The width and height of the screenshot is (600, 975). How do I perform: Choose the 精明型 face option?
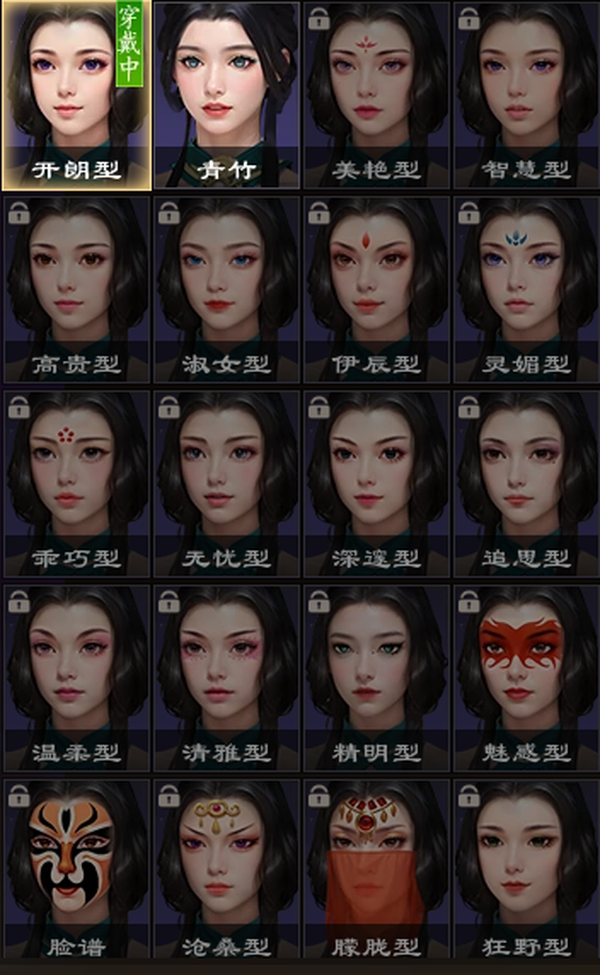tap(377, 679)
